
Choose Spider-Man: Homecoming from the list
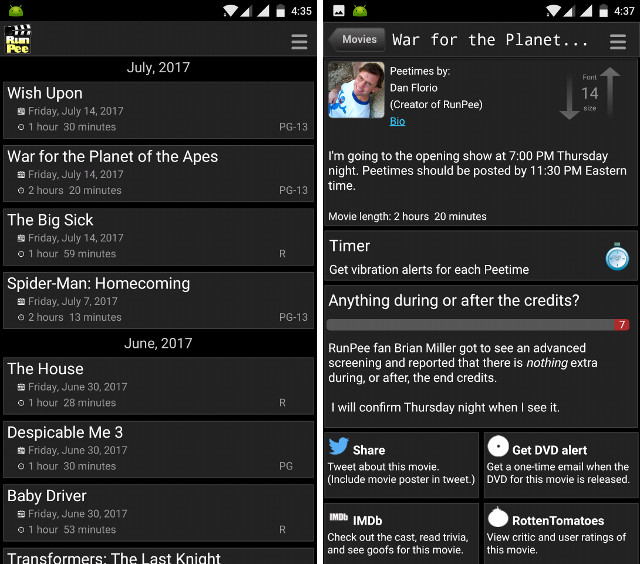pos(158,299)
